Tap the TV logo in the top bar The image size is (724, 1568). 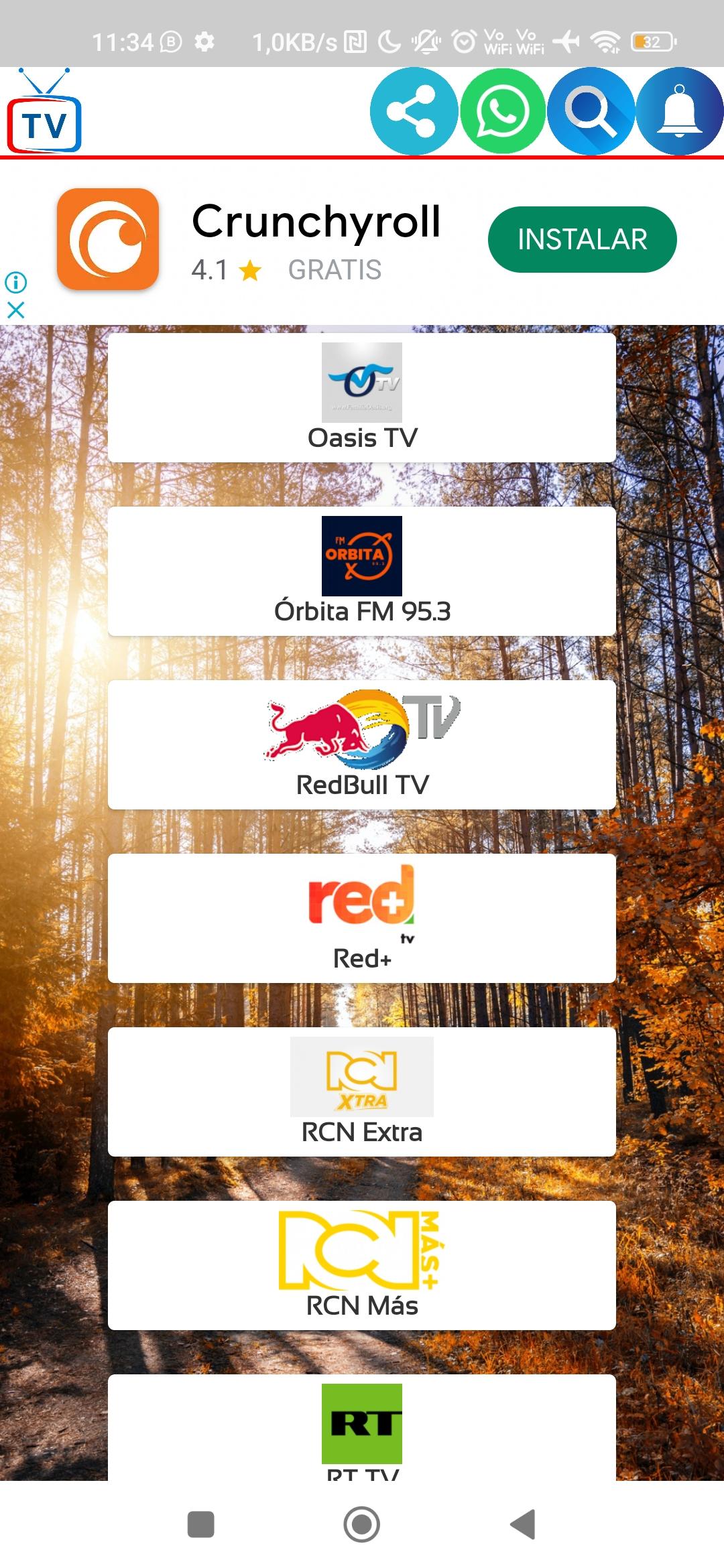(x=44, y=111)
